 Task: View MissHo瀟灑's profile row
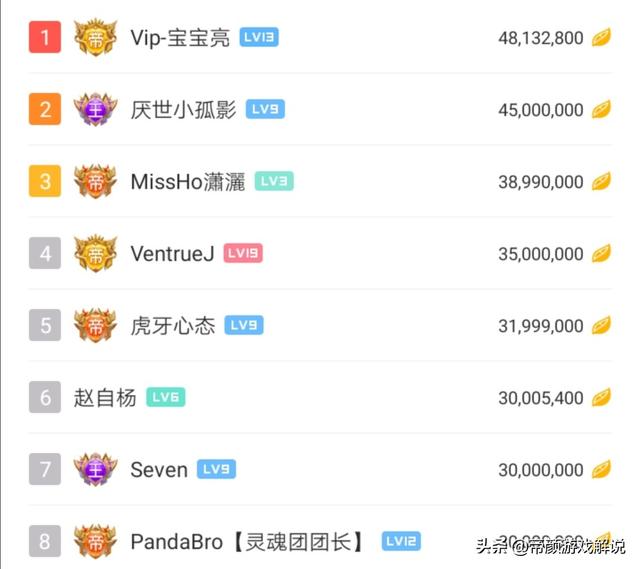click(x=187, y=182)
